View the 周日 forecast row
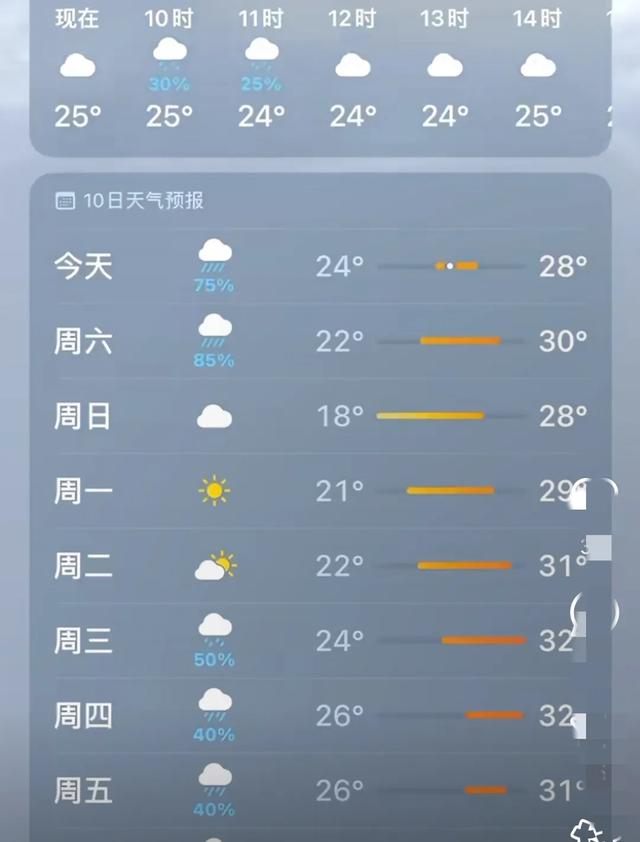Image resolution: width=640 pixels, height=842 pixels. point(321,416)
